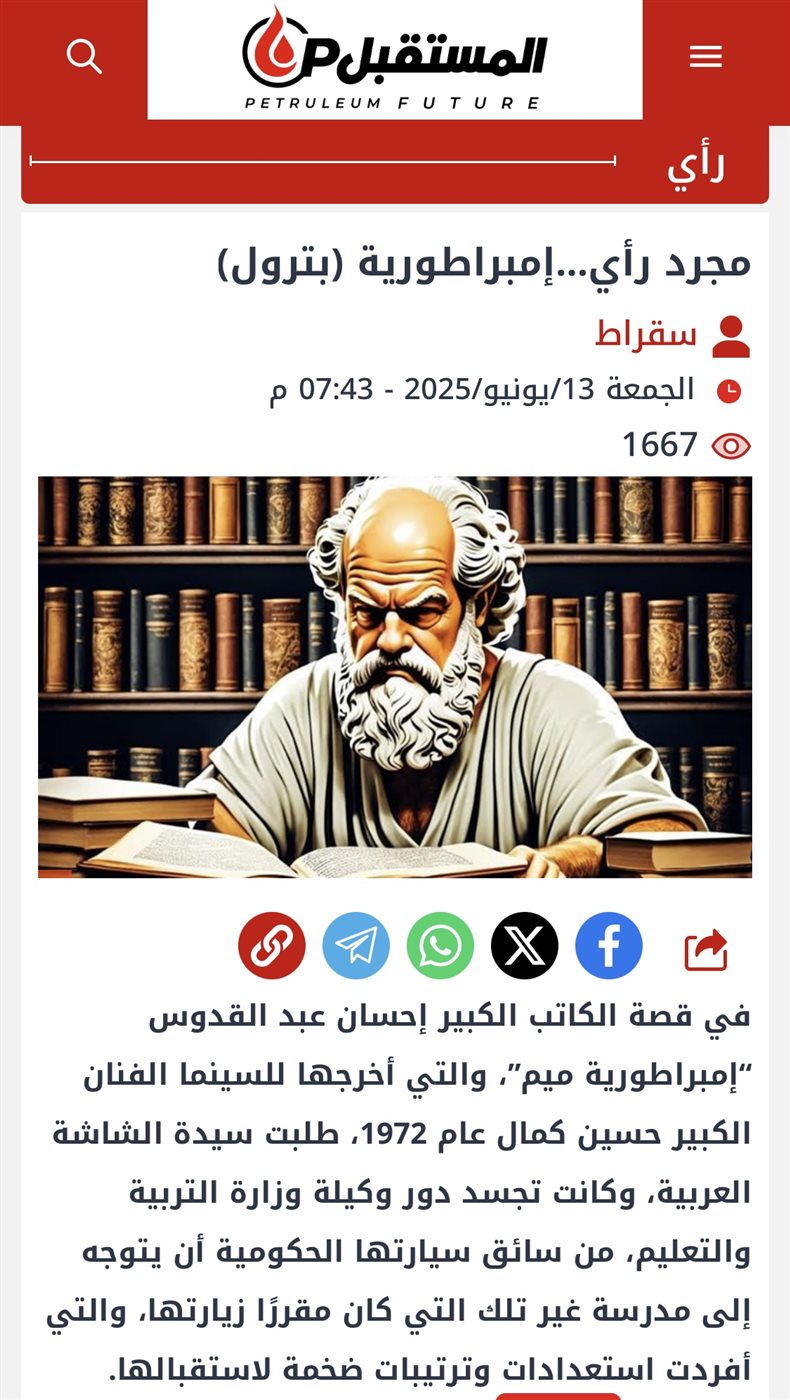Share the article via WhatsApp
Viewport: 790px width, 1400px height.
pos(440,945)
